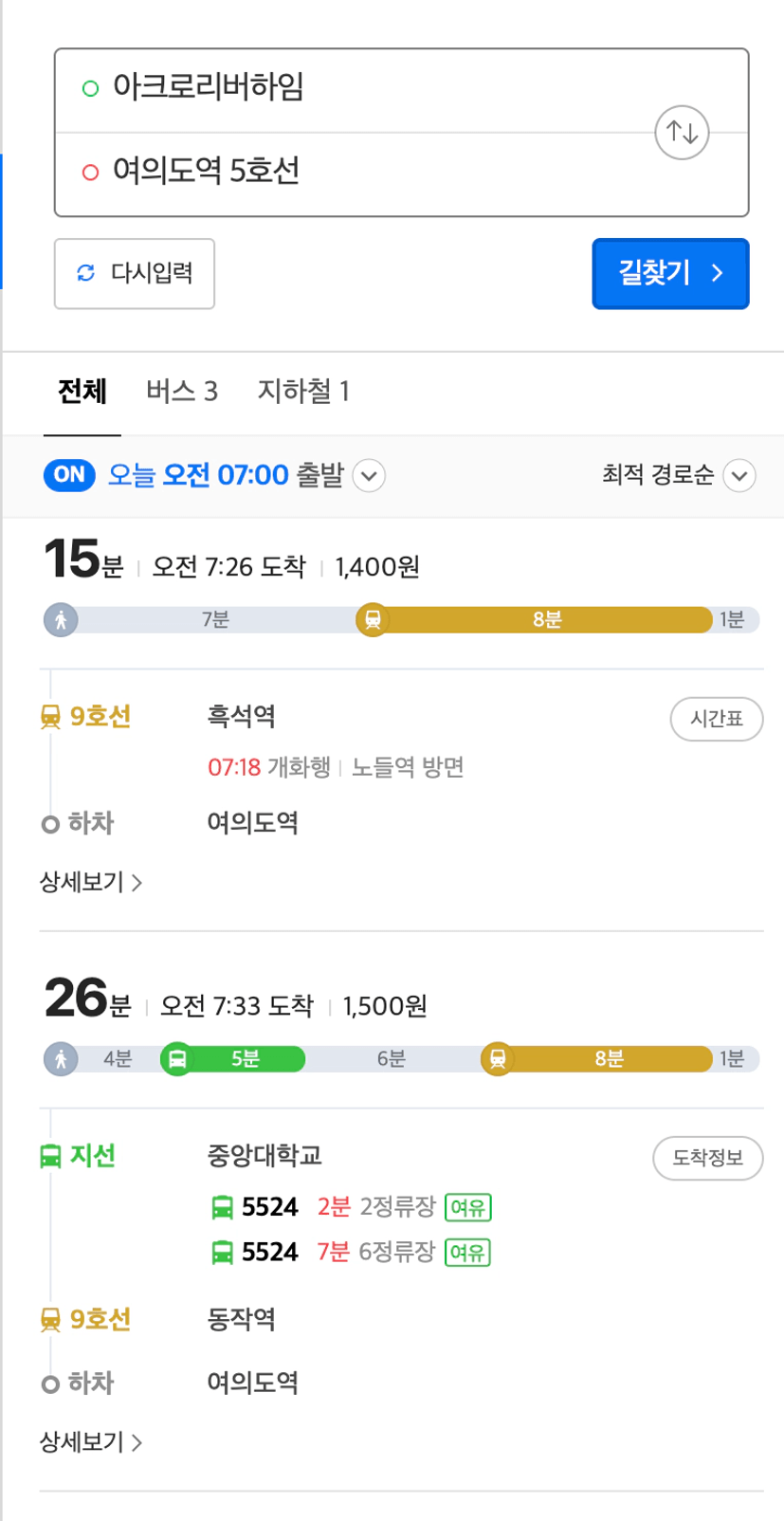Toggle the ON departure time switch
The image size is (784, 1521).
click(x=69, y=475)
